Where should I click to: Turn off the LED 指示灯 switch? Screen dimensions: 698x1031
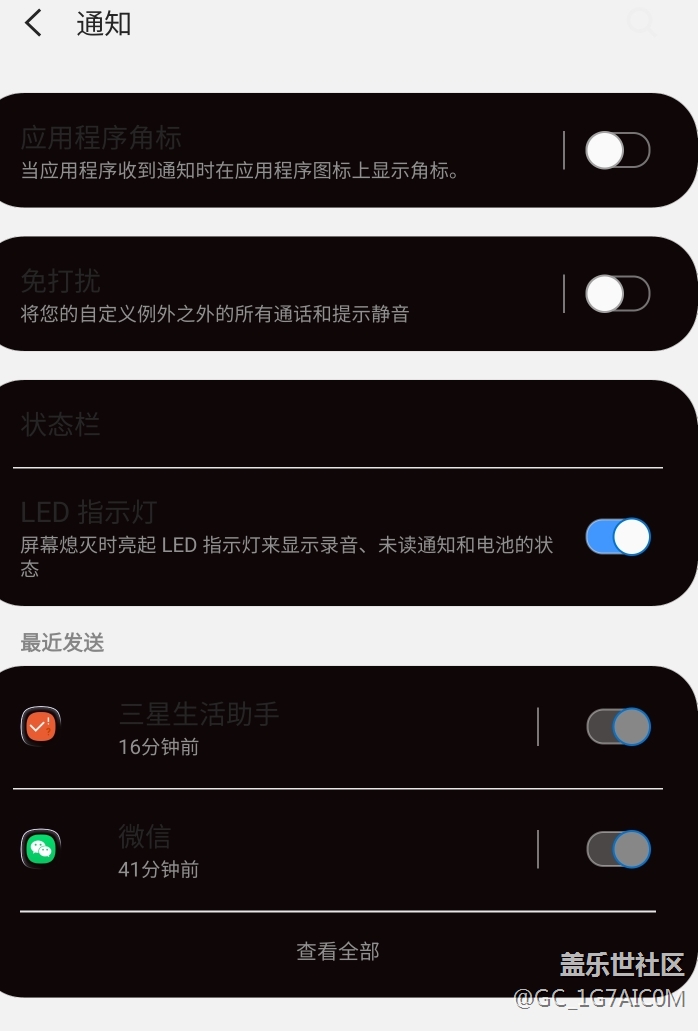(617, 537)
